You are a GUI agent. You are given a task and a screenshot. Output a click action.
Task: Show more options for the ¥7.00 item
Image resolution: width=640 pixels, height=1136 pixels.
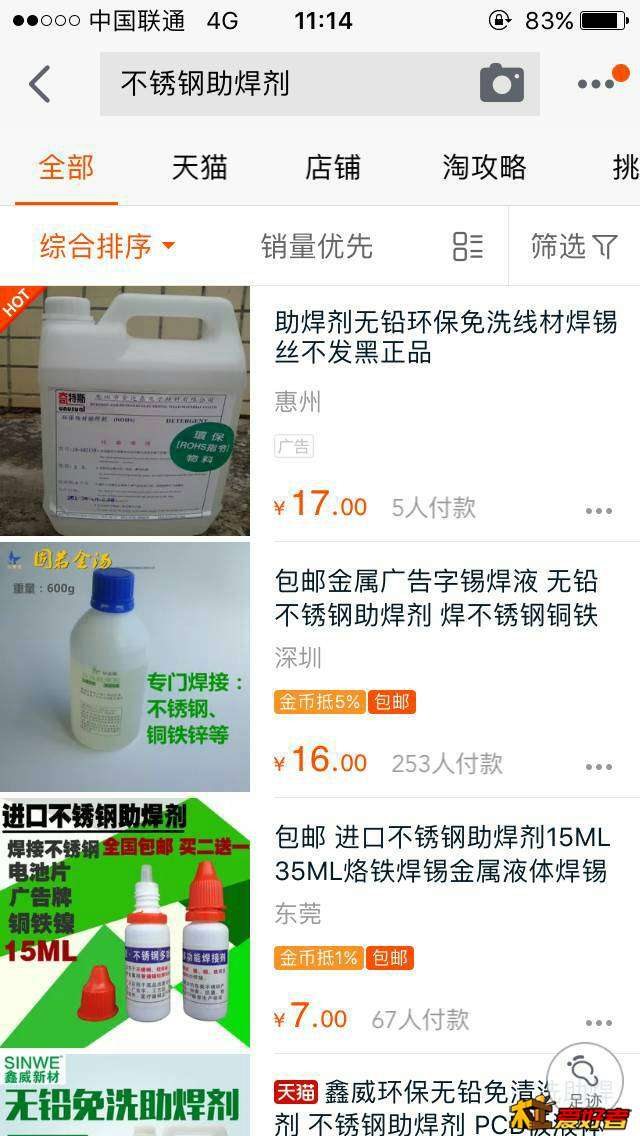(598, 1022)
